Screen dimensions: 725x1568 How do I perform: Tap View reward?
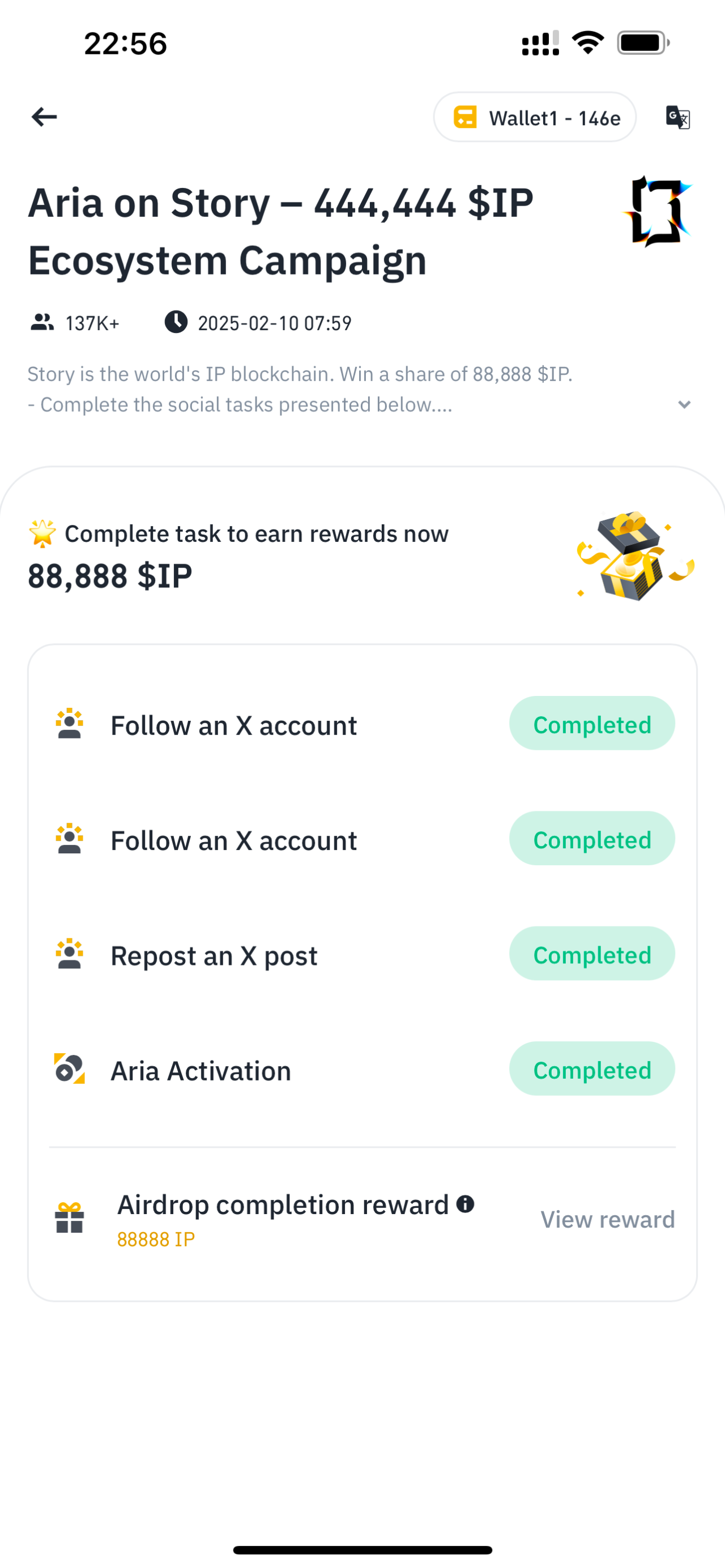(608, 1219)
